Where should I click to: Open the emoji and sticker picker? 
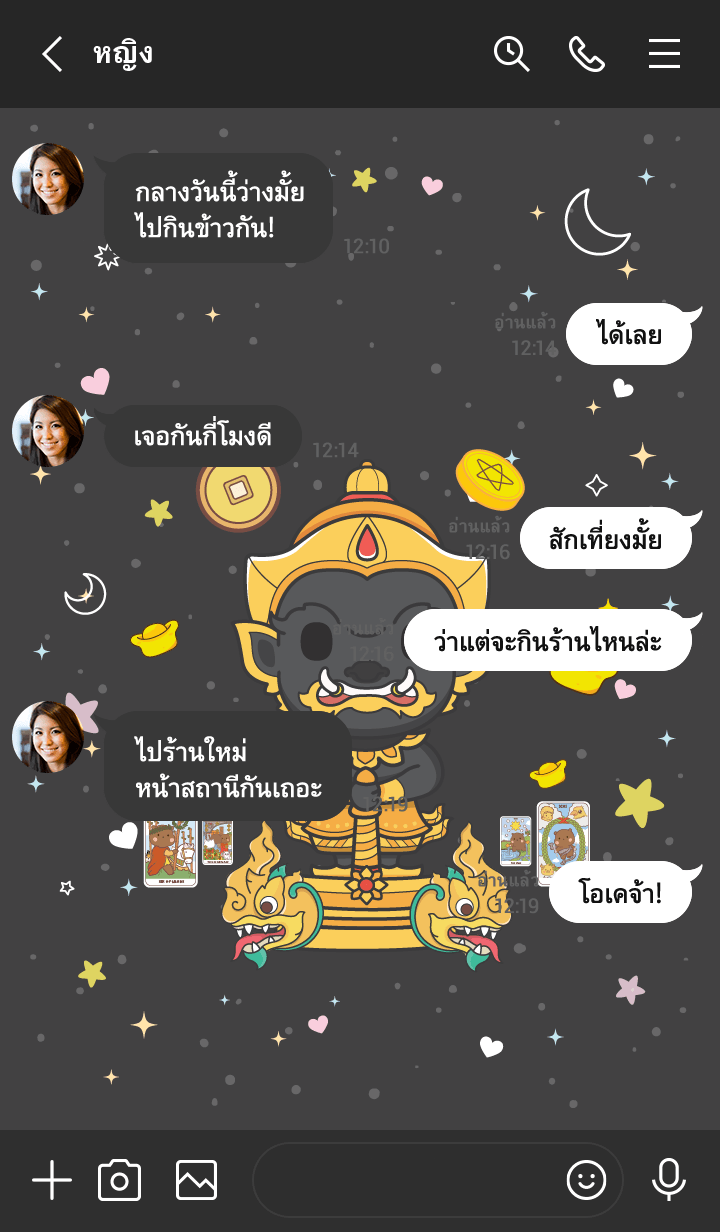point(587,1181)
